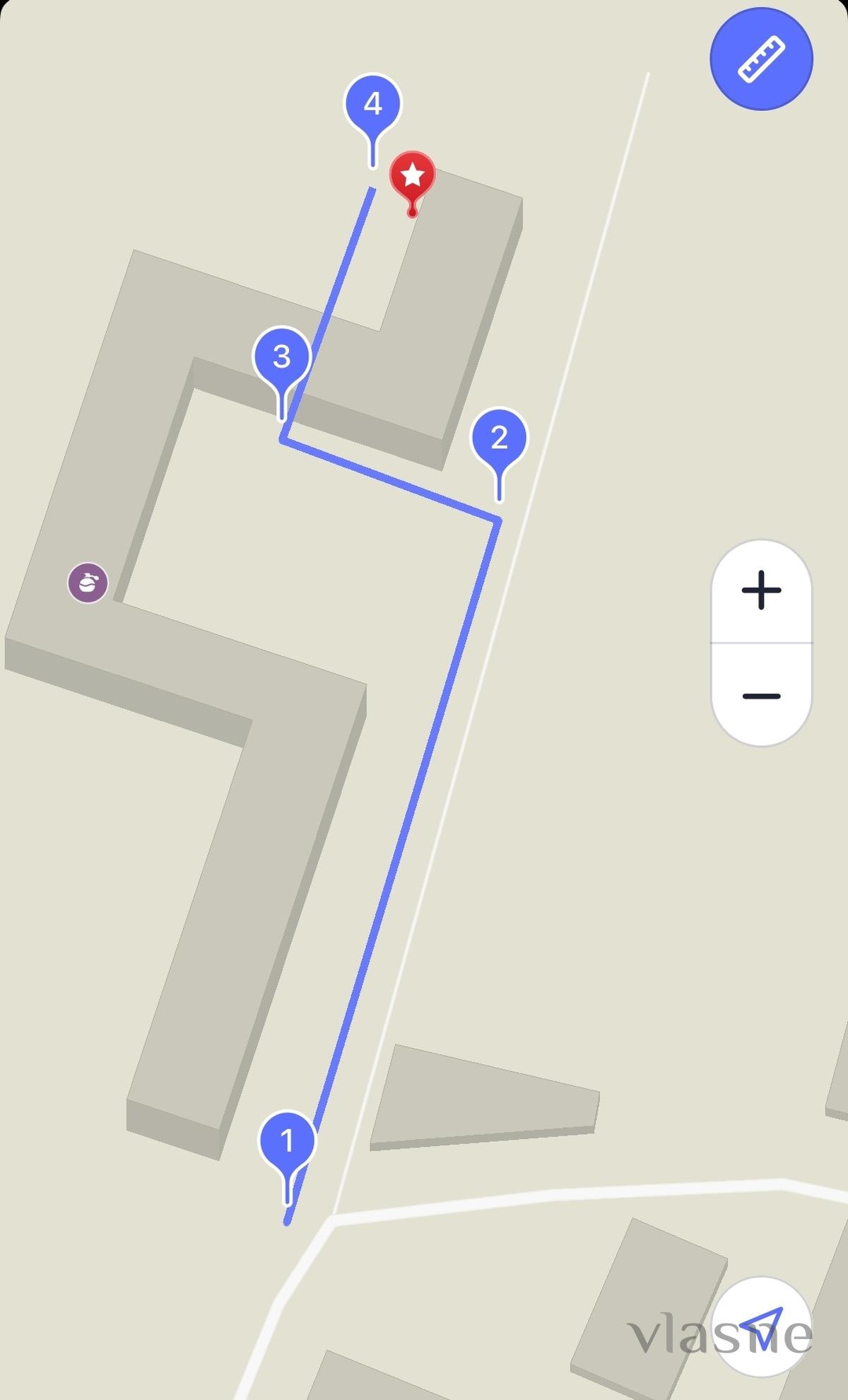Open the red star destination pin
This screenshot has width=848, height=1400.
(x=413, y=175)
